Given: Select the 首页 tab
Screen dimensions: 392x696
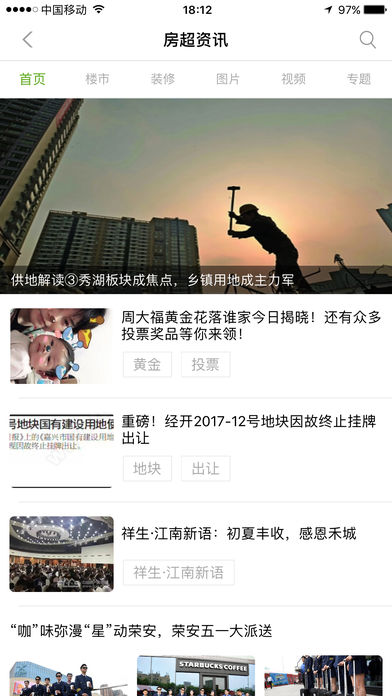Looking at the screenshot, I should coord(32,79).
